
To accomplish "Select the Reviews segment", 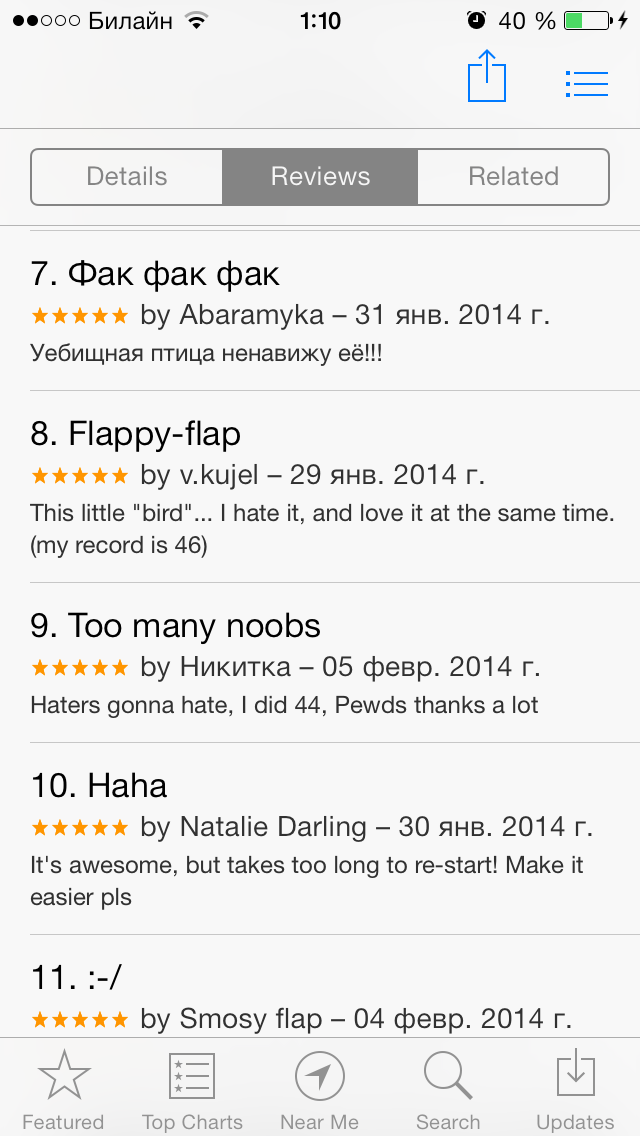I will (x=320, y=177).
